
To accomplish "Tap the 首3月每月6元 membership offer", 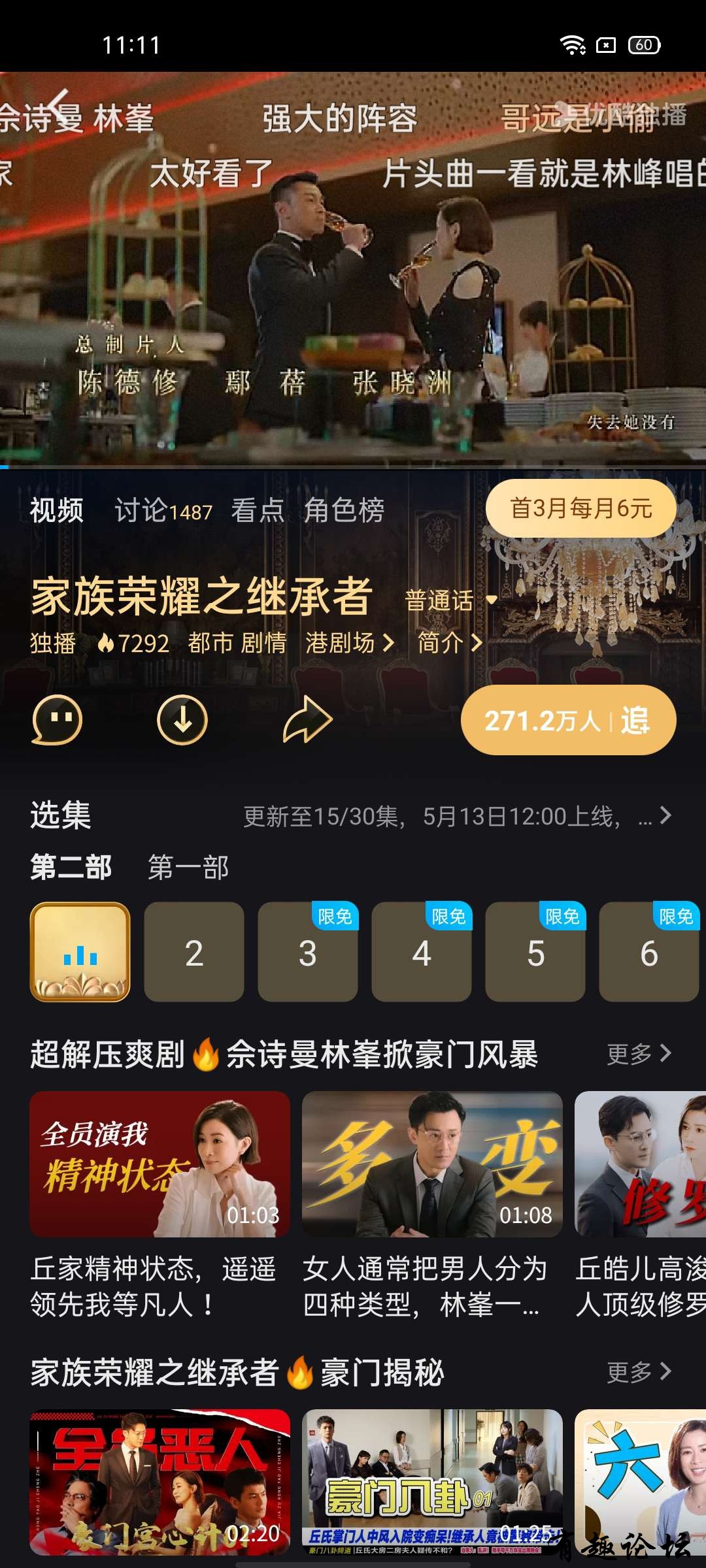I will pyautogui.click(x=580, y=508).
